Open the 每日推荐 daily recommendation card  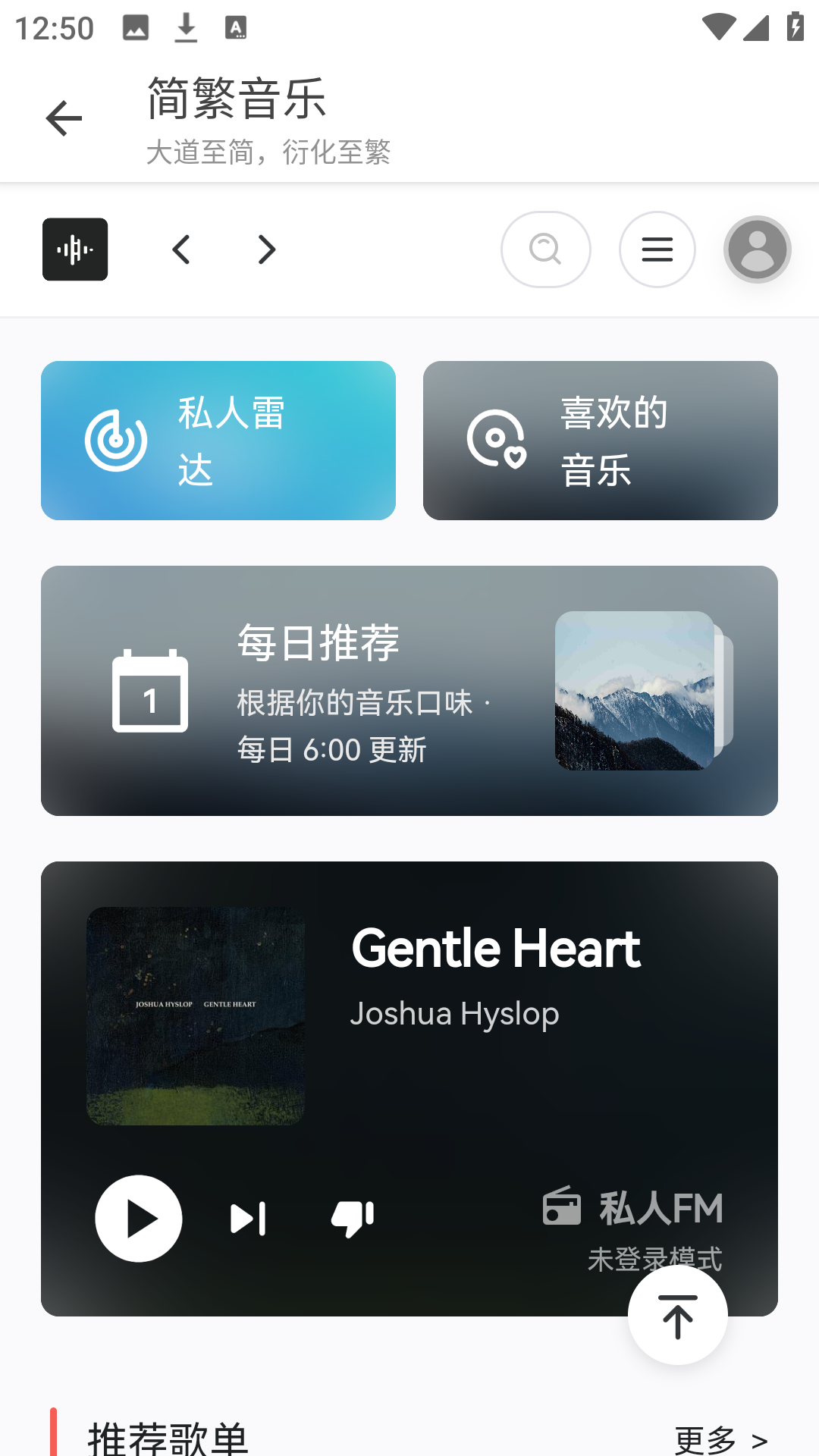409,690
